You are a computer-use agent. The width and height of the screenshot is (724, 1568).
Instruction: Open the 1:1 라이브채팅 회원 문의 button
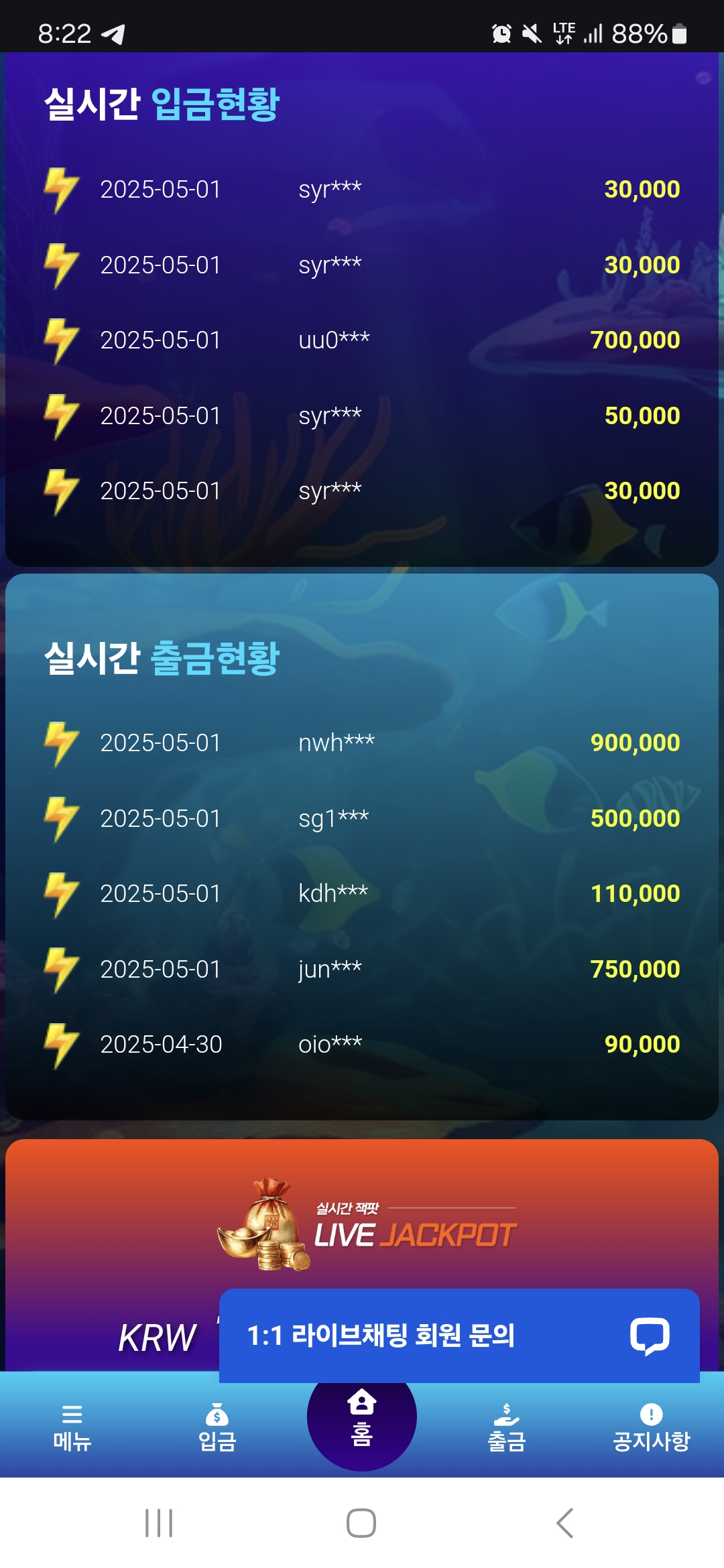pyautogui.click(x=459, y=1335)
